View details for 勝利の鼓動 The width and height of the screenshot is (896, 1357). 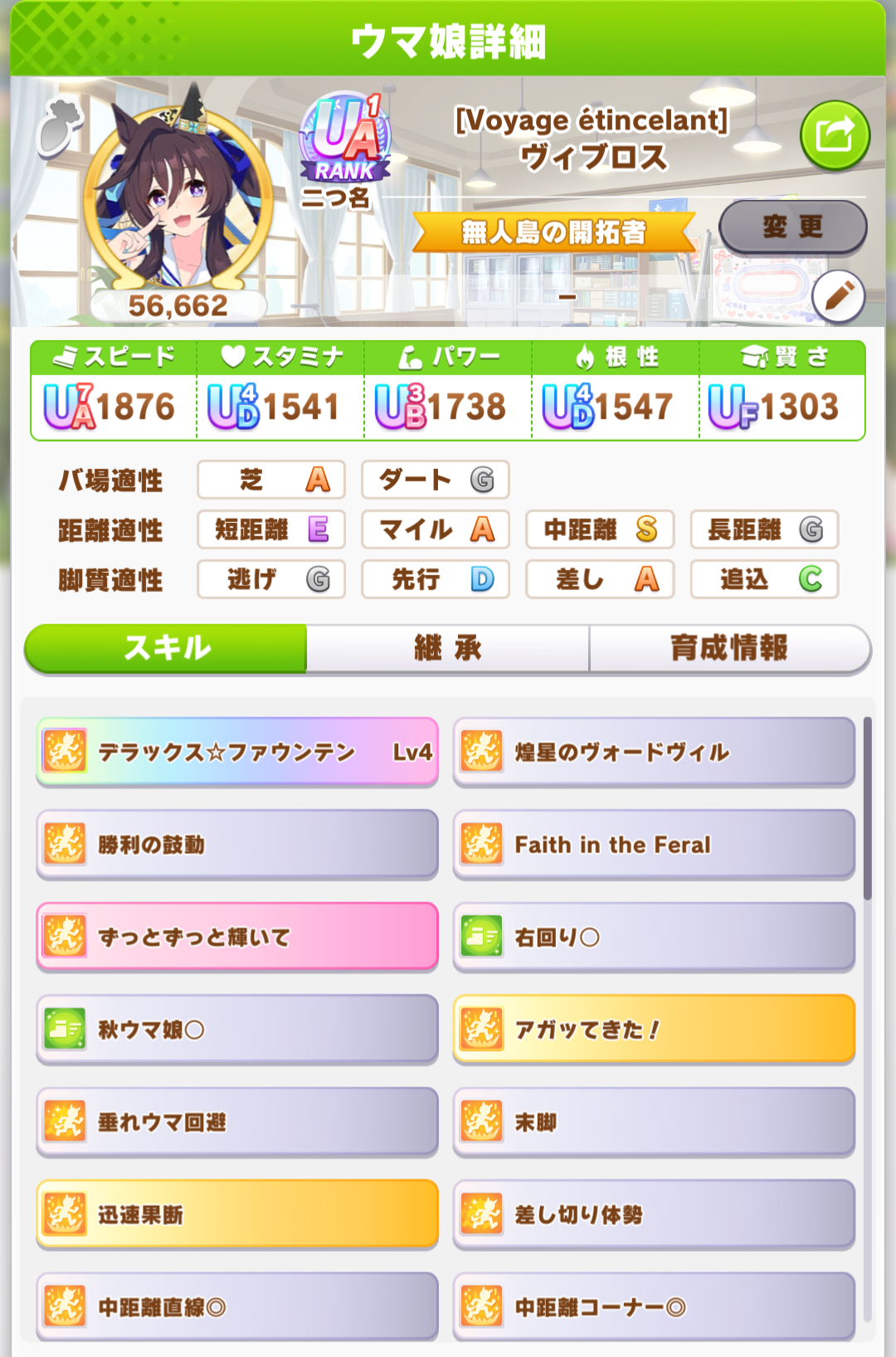click(x=237, y=845)
